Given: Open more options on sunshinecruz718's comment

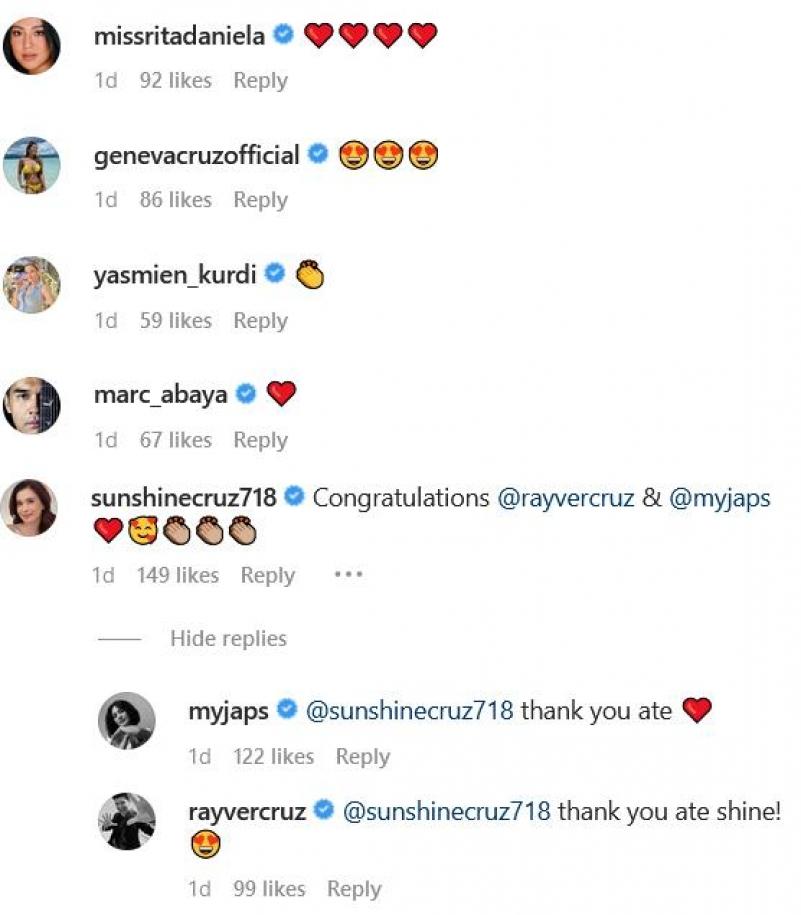Looking at the screenshot, I should (x=347, y=575).
